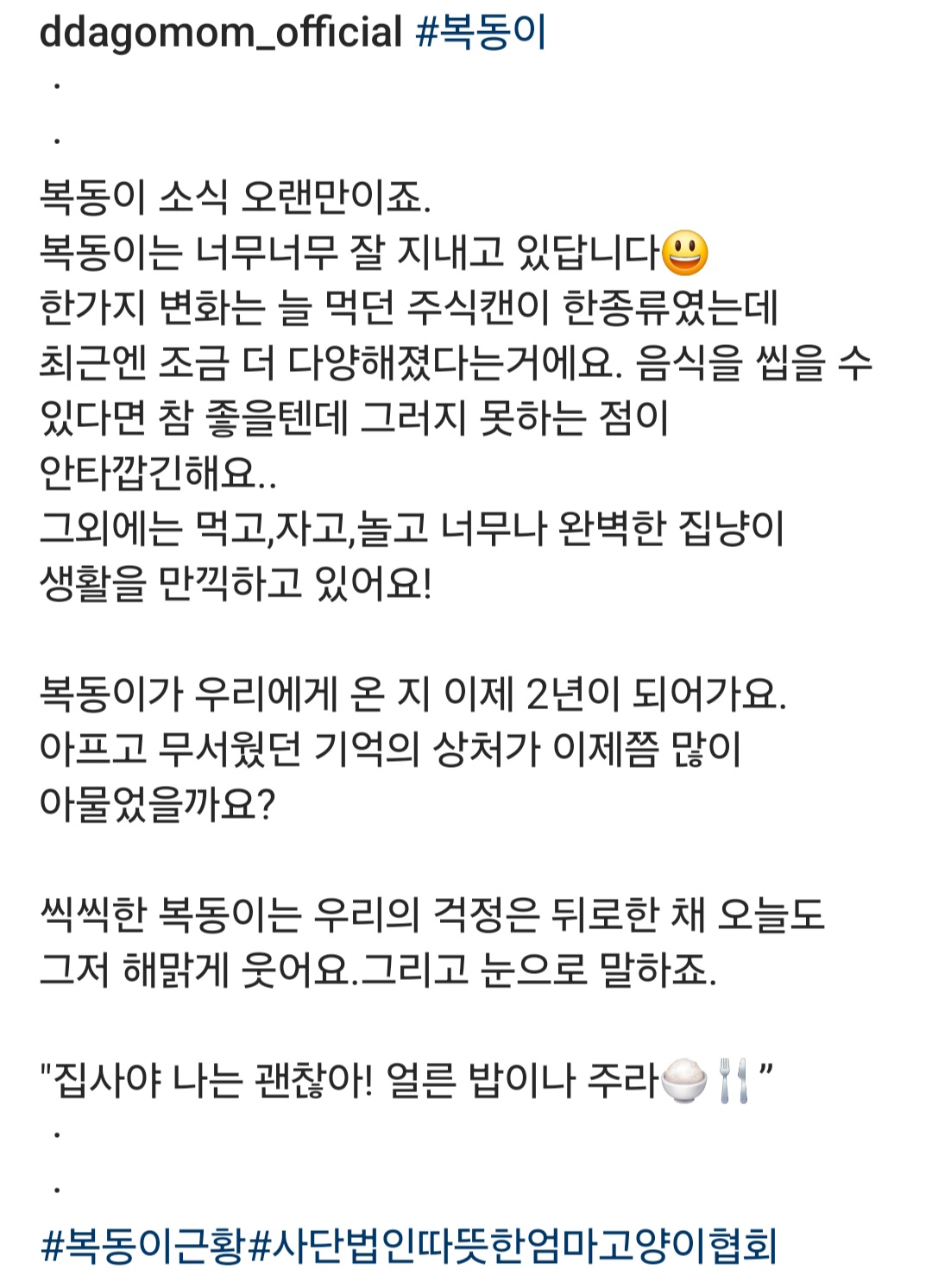The height and width of the screenshot is (1288, 932).
Task: Open the ddagomom_official profile
Action: pyautogui.click(x=221, y=33)
